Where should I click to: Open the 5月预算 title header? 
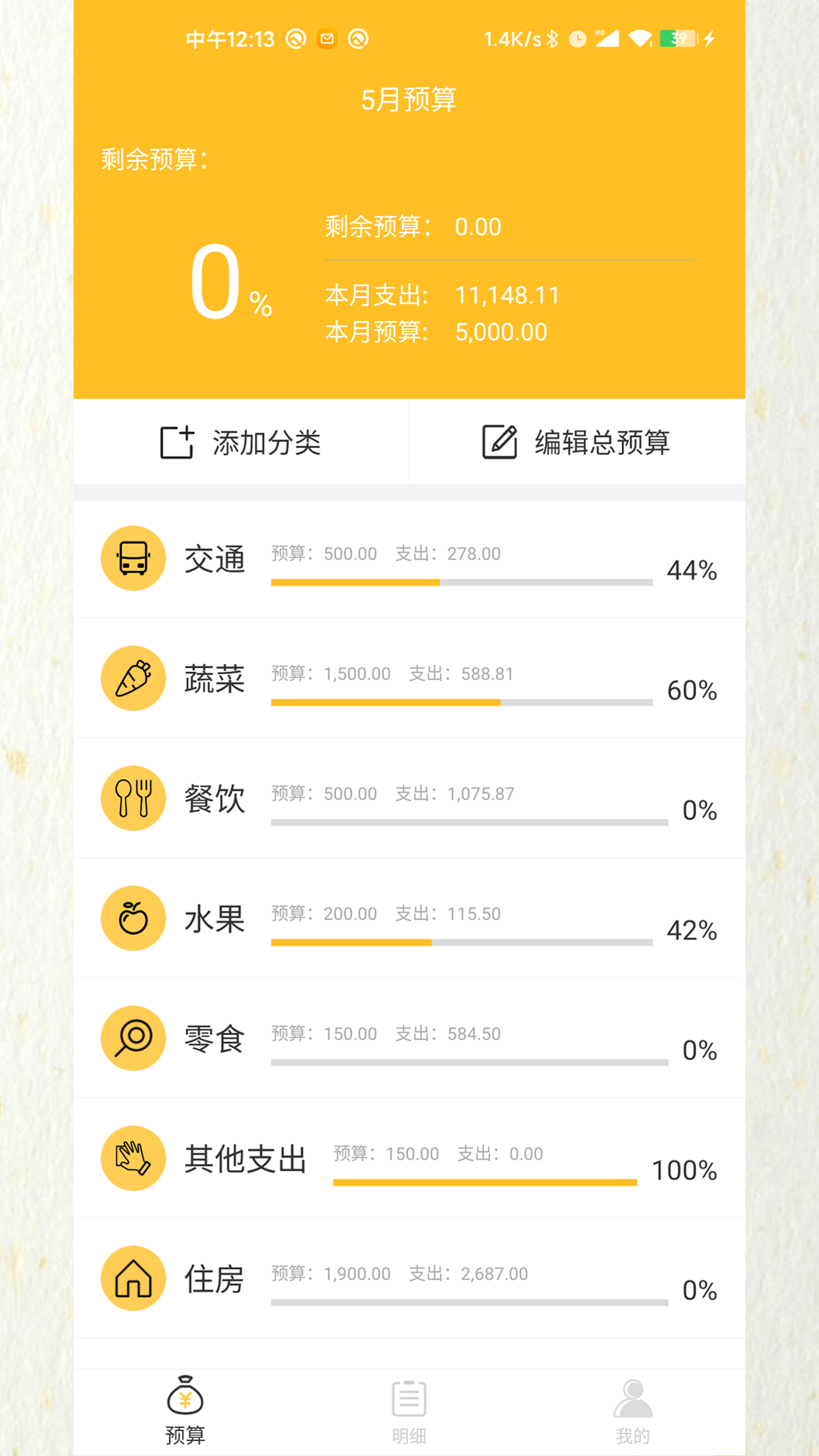click(x=409, y=99)
